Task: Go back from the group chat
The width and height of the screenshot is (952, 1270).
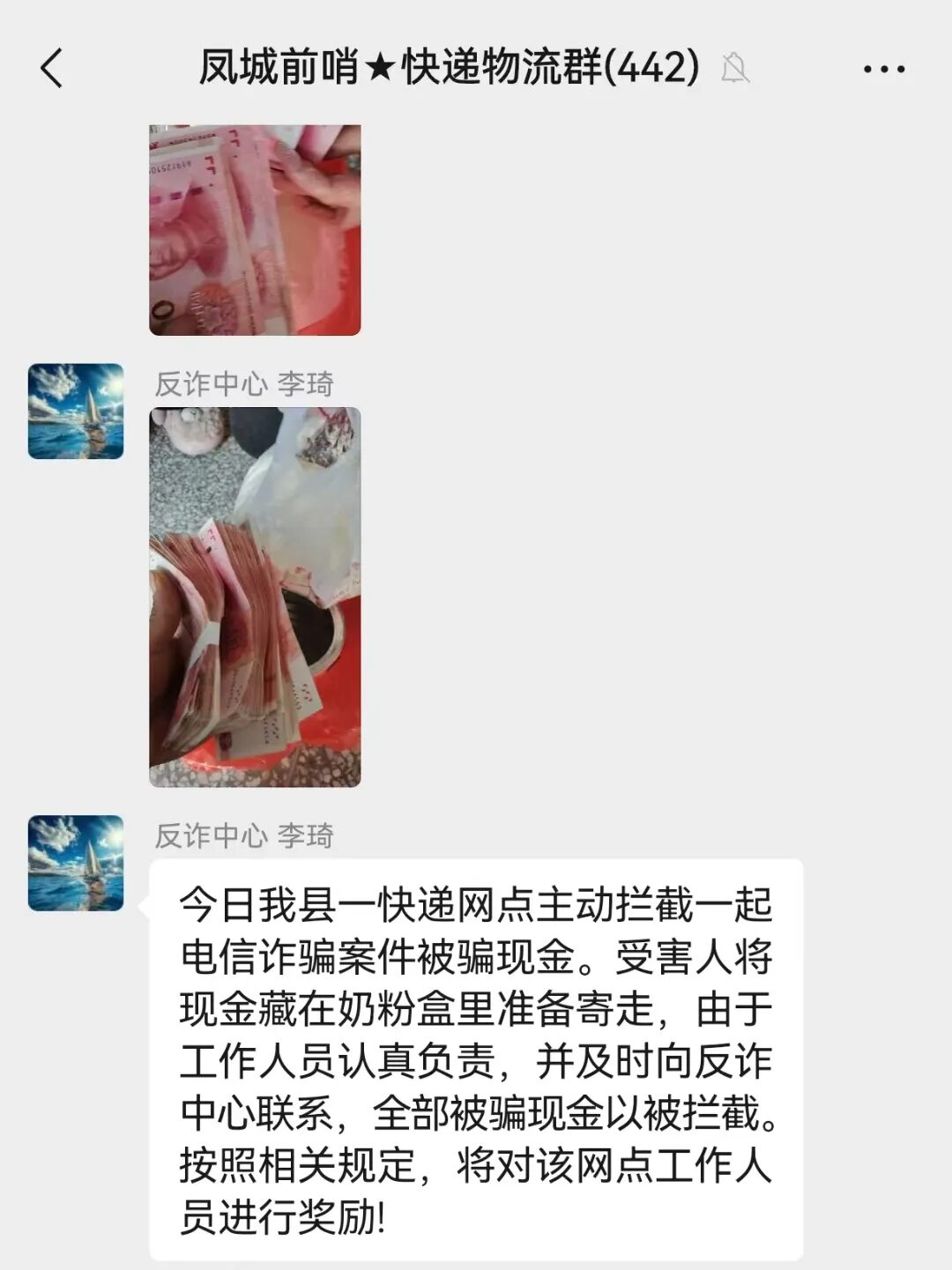Action: tap(52, 68)
